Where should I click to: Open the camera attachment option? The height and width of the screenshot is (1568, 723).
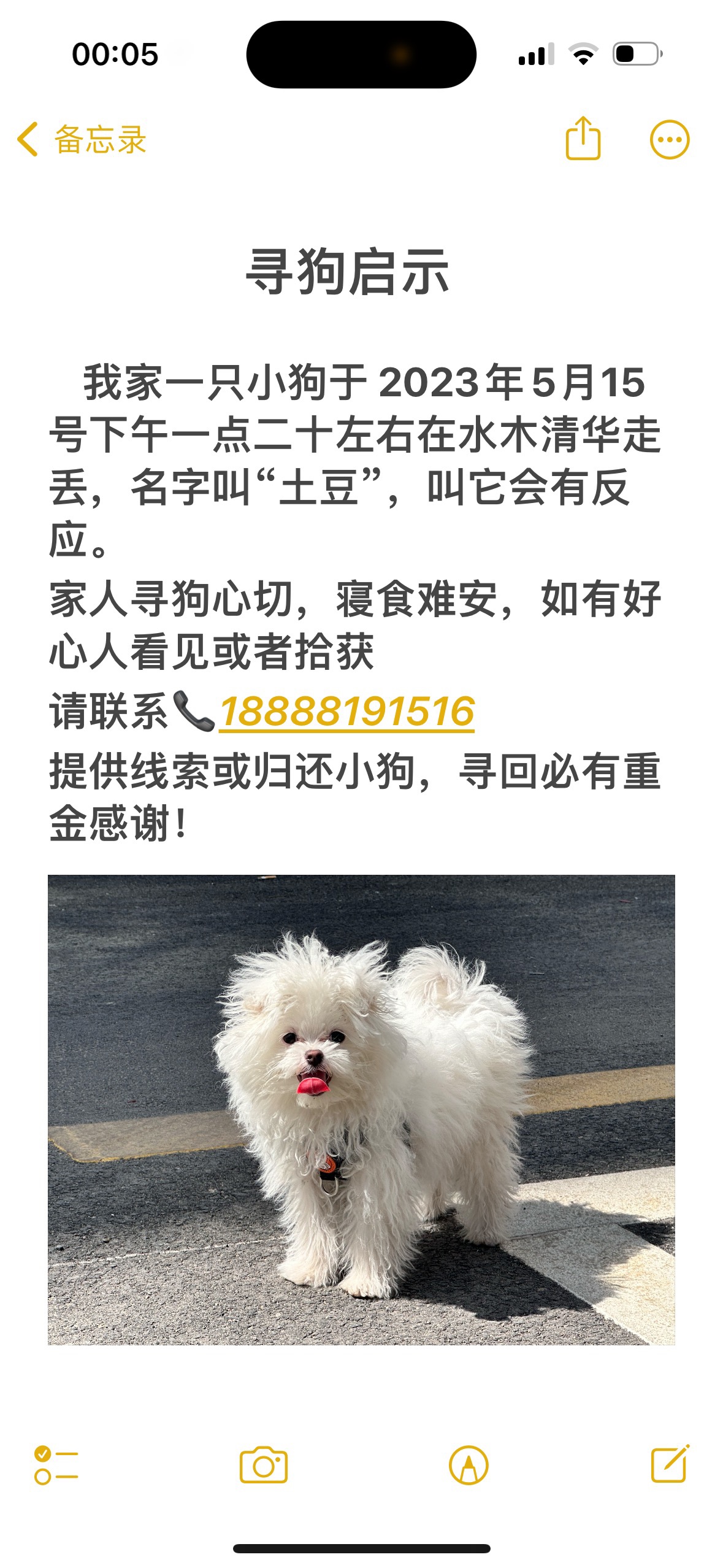pyautogui.click(x=264, y=1465)
